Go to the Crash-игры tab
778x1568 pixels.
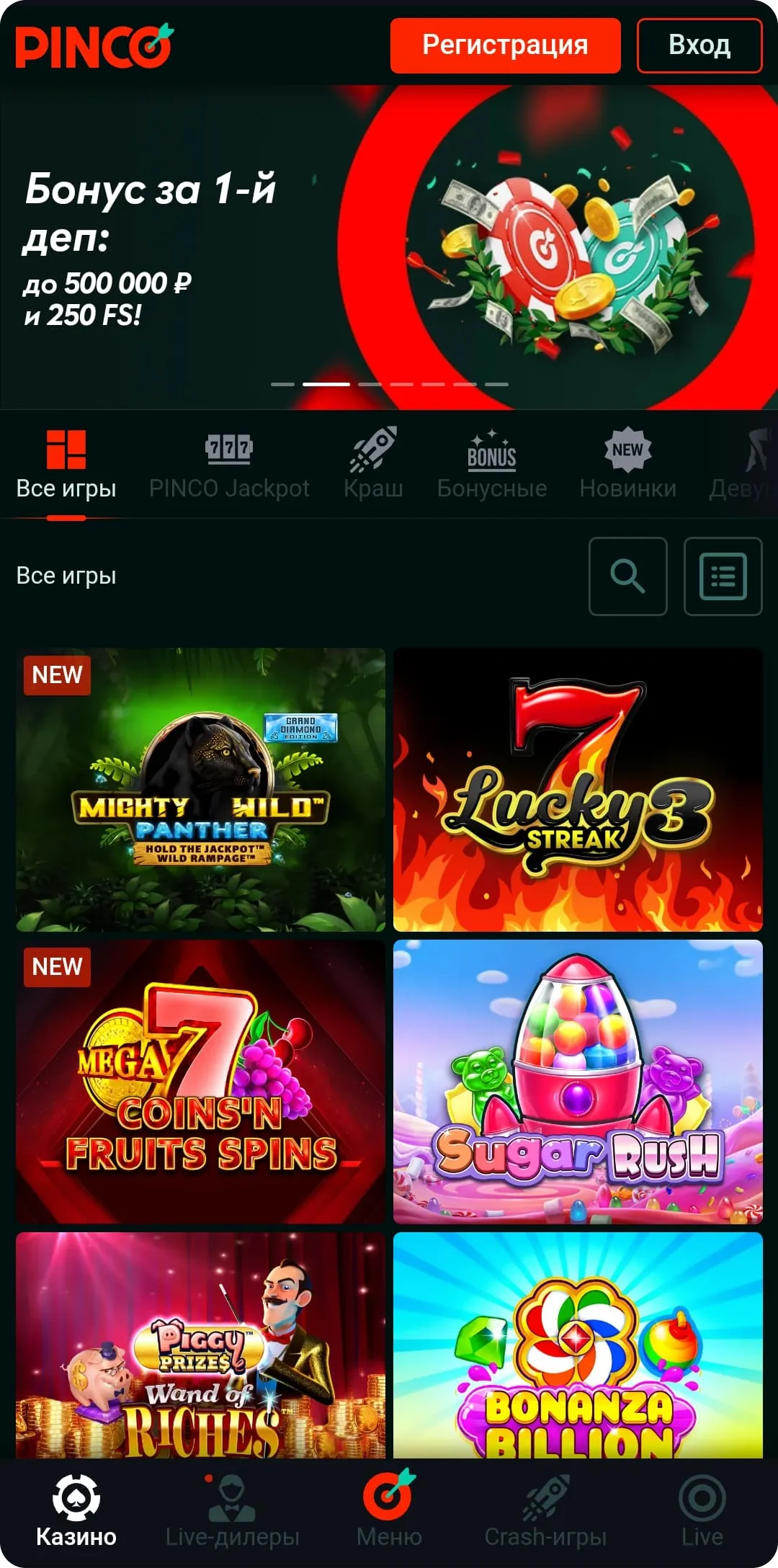(x=545, y=1512)
